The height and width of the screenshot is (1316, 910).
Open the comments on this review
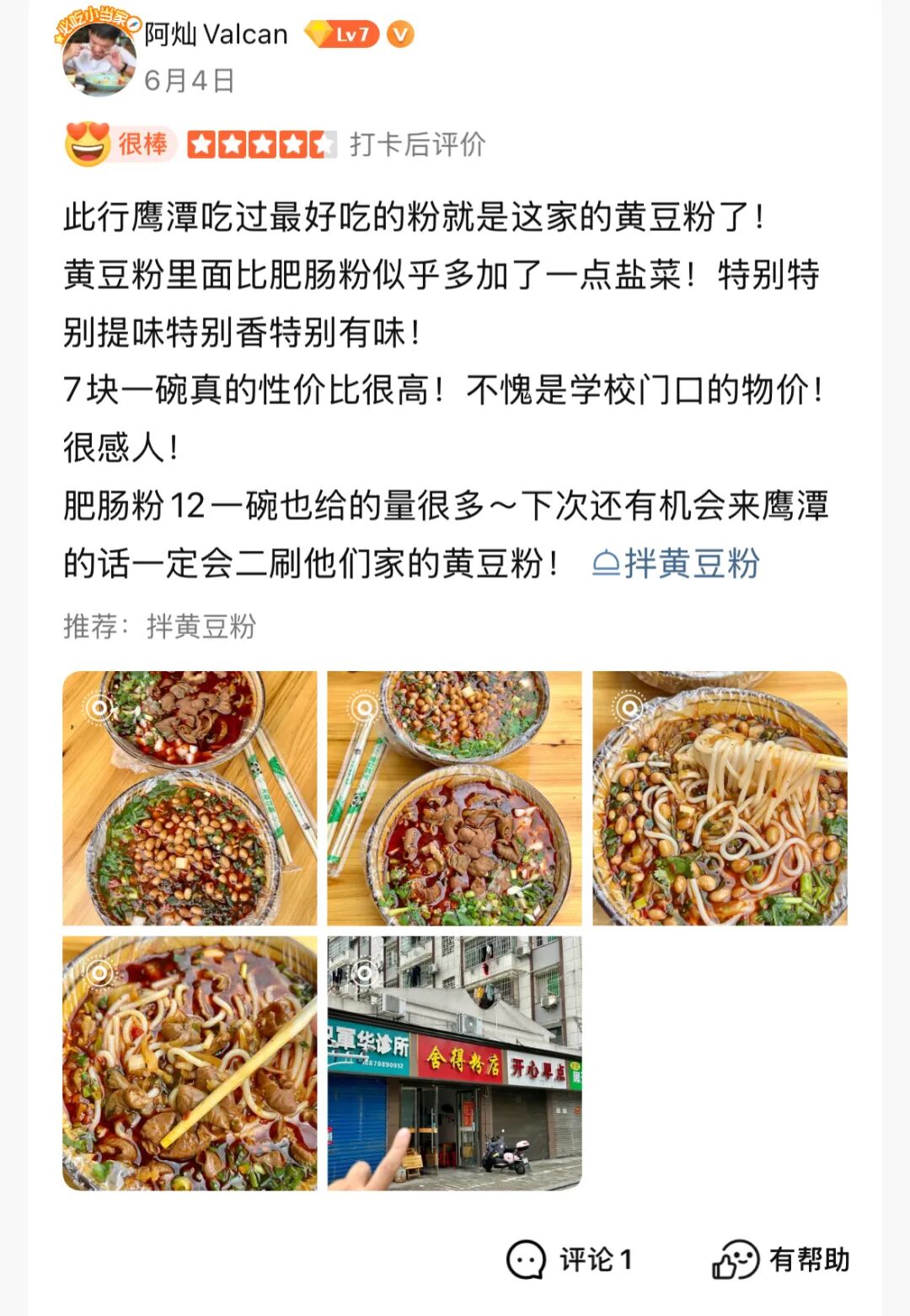570,1260
